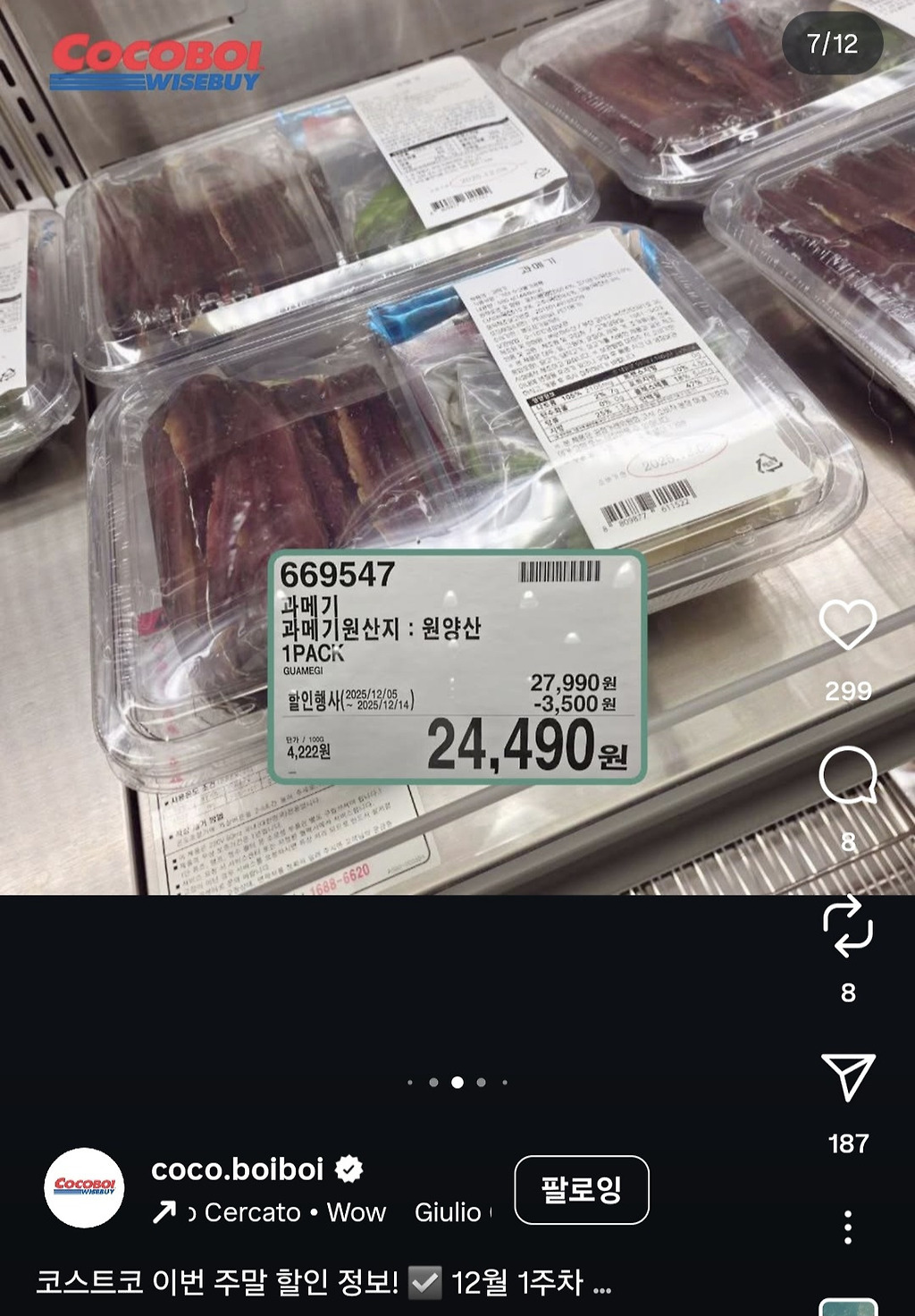Like this coco.boiboi post
The width and height of the screenshot is (915, 1316).
848,624
